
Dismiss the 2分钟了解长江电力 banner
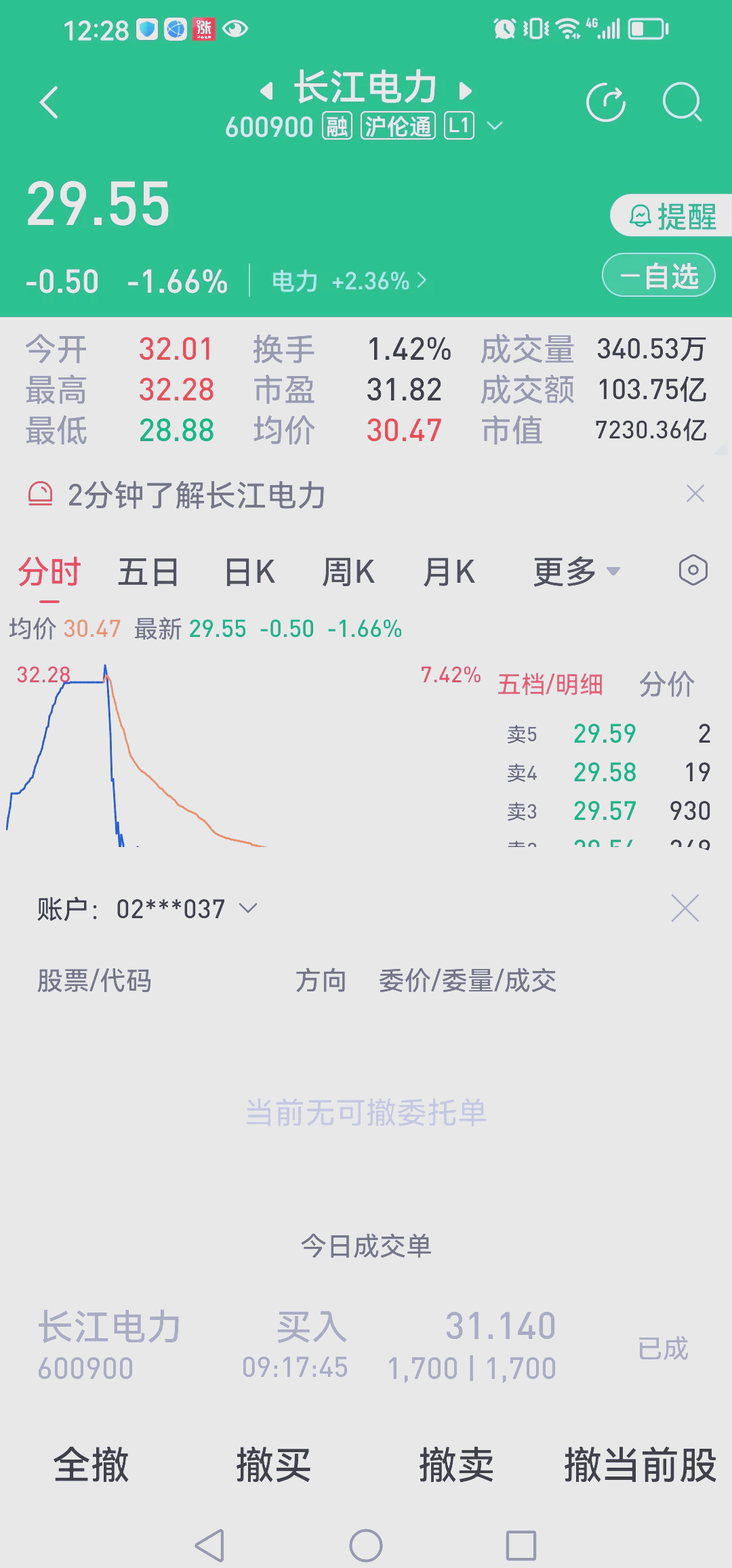[695, 493]
